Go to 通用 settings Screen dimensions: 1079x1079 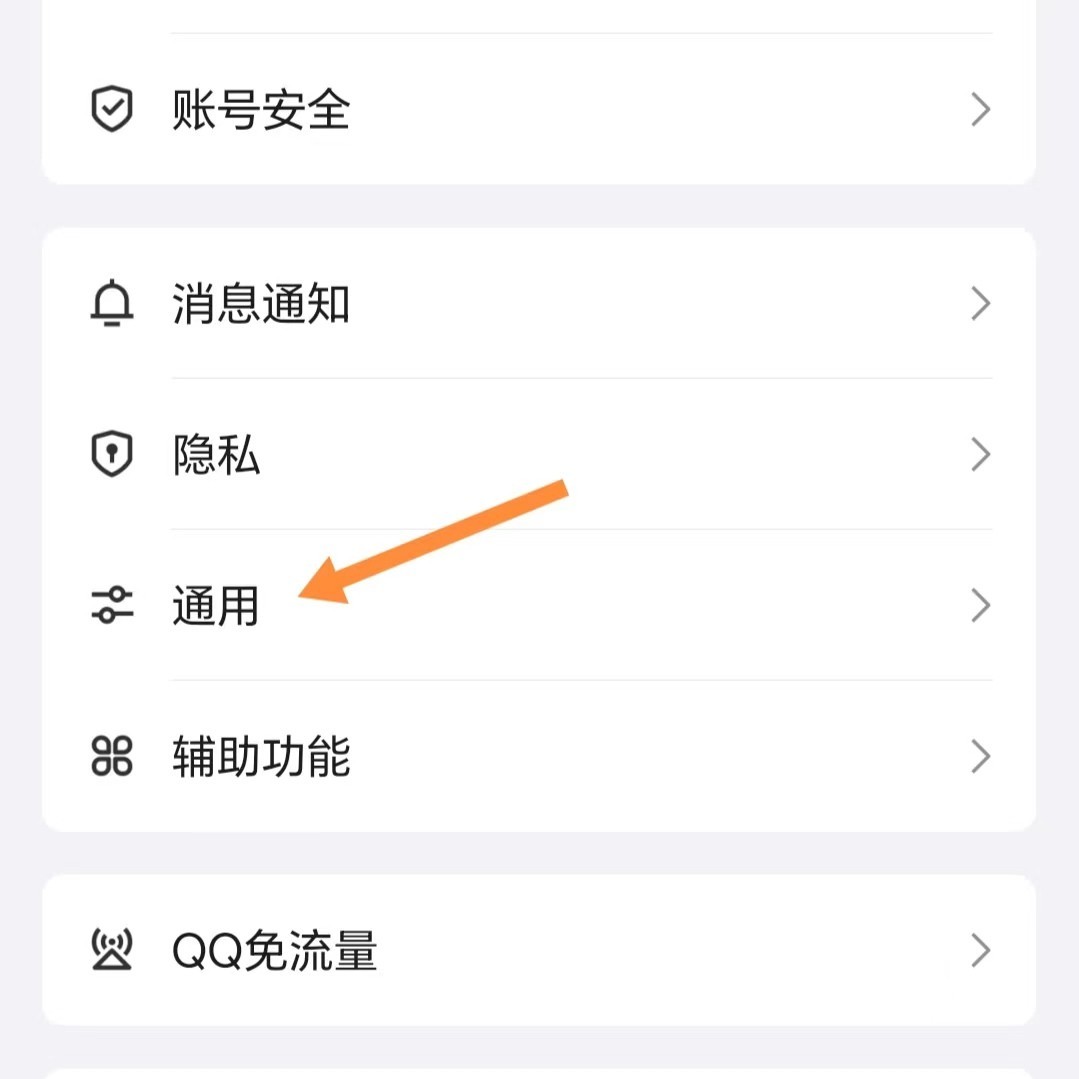click(x=217, y=606)
